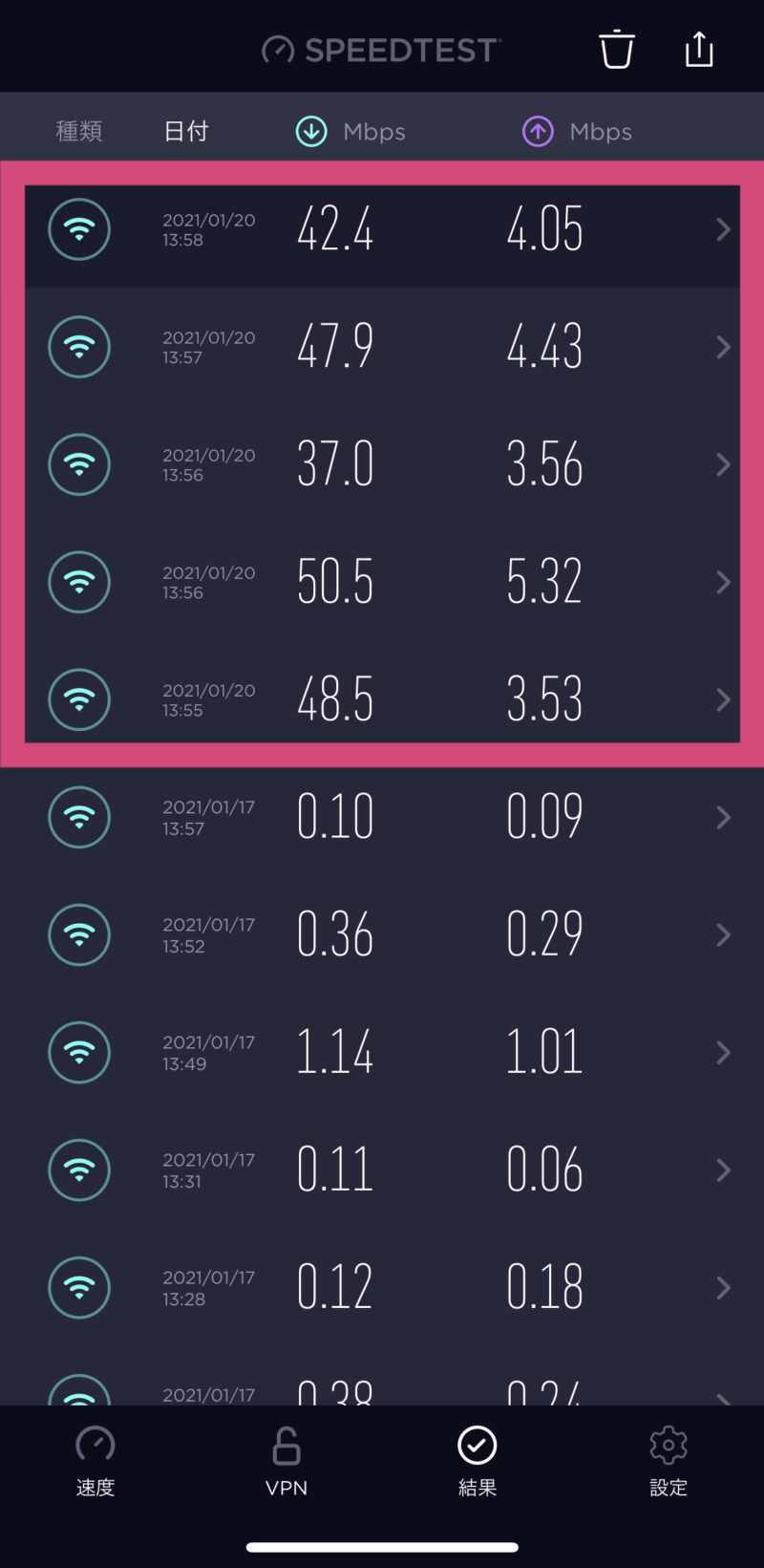Delete results with the trash icon

(616, 50)
